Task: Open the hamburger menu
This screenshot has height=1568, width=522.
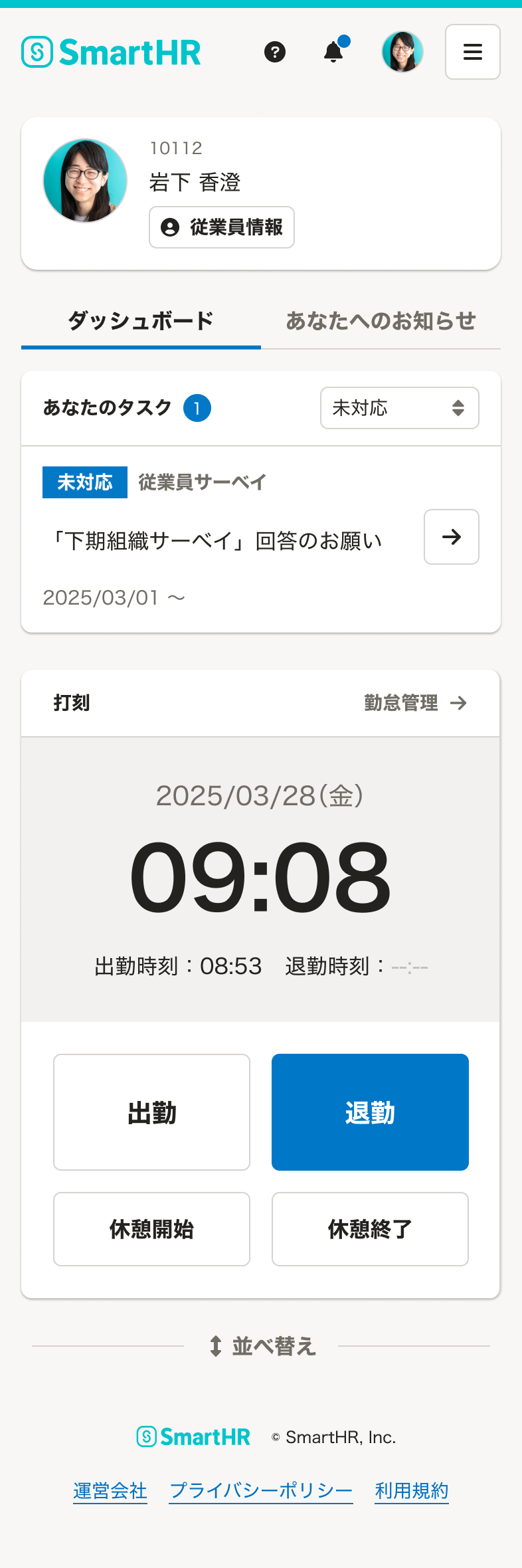Action: click(x=472, y=52)
